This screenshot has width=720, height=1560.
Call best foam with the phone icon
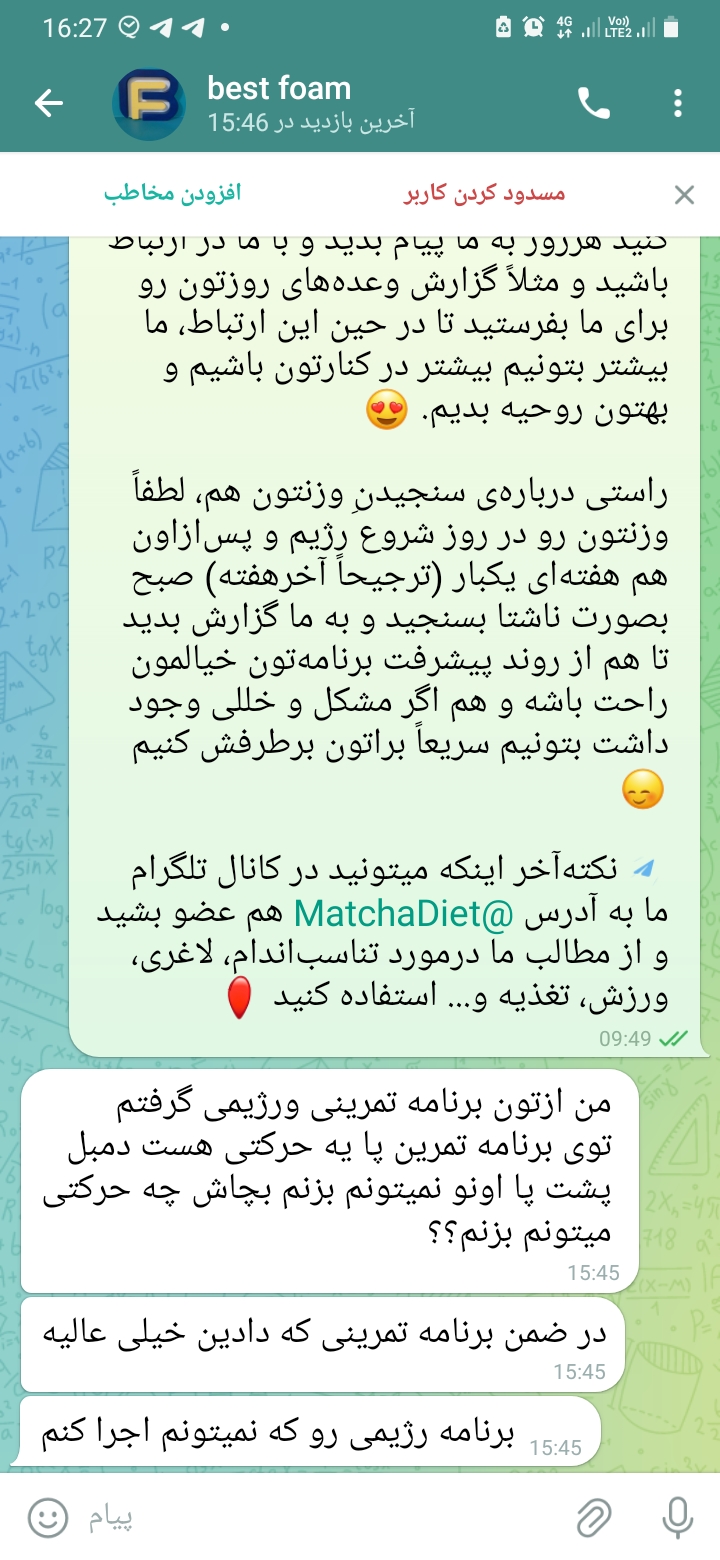pyautogui.click(x=594, y=103)
